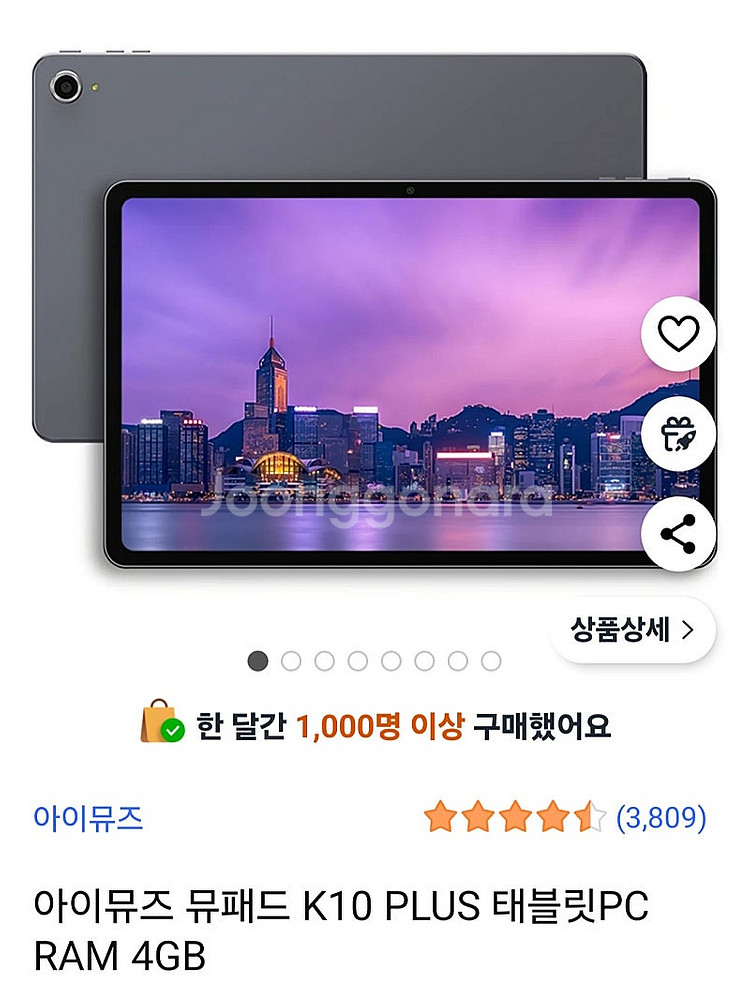
Task: View the 3,809 product reviews
Action: pos(661,818)
